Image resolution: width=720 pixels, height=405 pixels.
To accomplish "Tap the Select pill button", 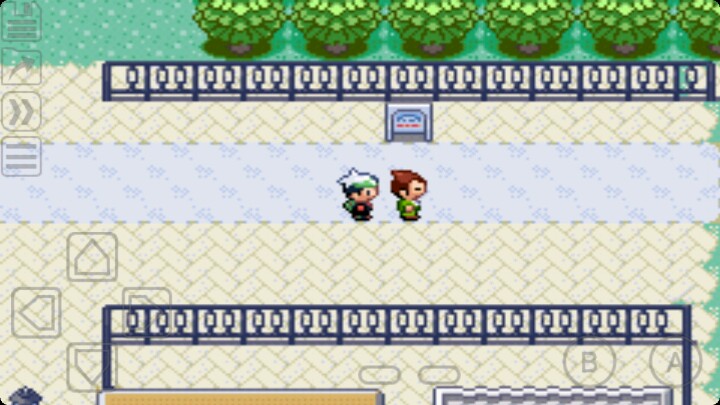I will click(x=380, y=374).
